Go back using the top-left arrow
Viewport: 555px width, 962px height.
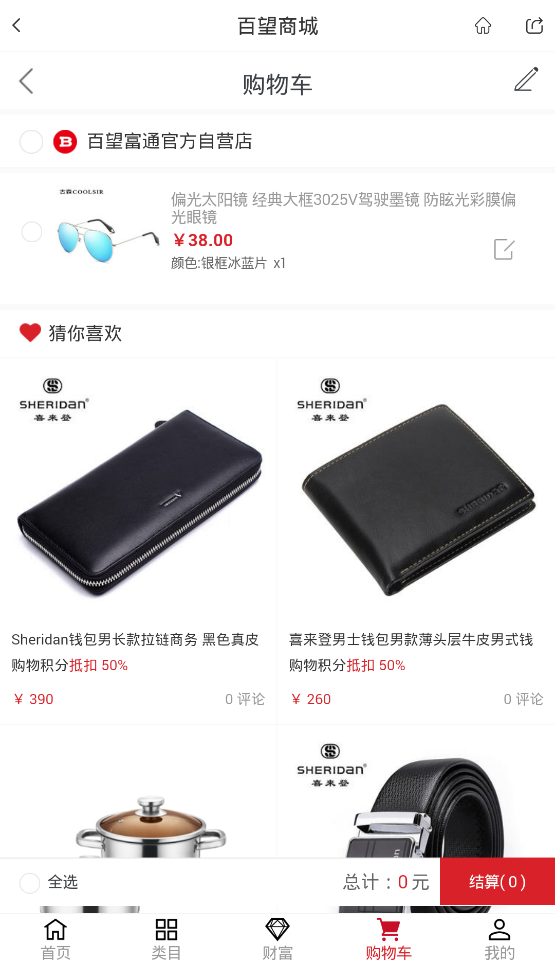coord(17,26)
